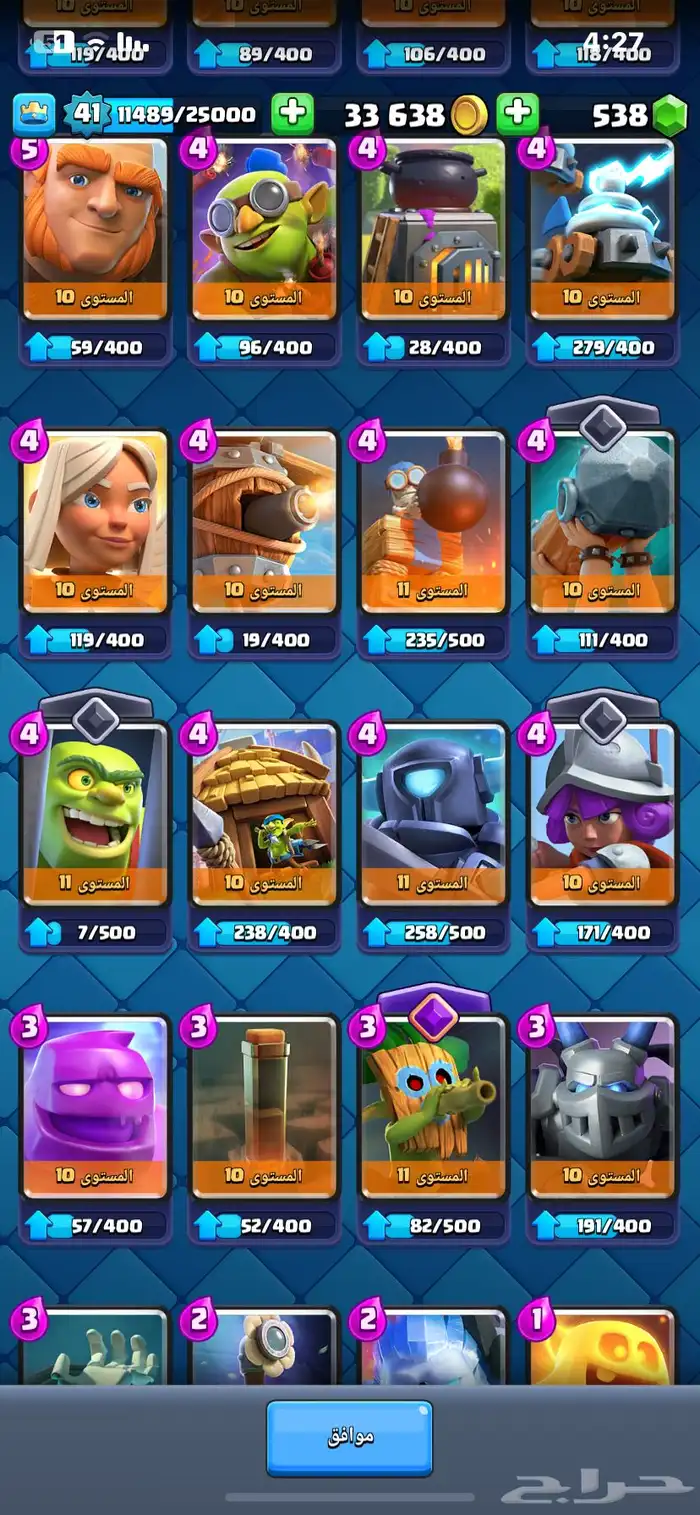Tap the green plus beside the 11489/25000 XP bar
This screenshot has width=700, height=1515.
point(292,114)
